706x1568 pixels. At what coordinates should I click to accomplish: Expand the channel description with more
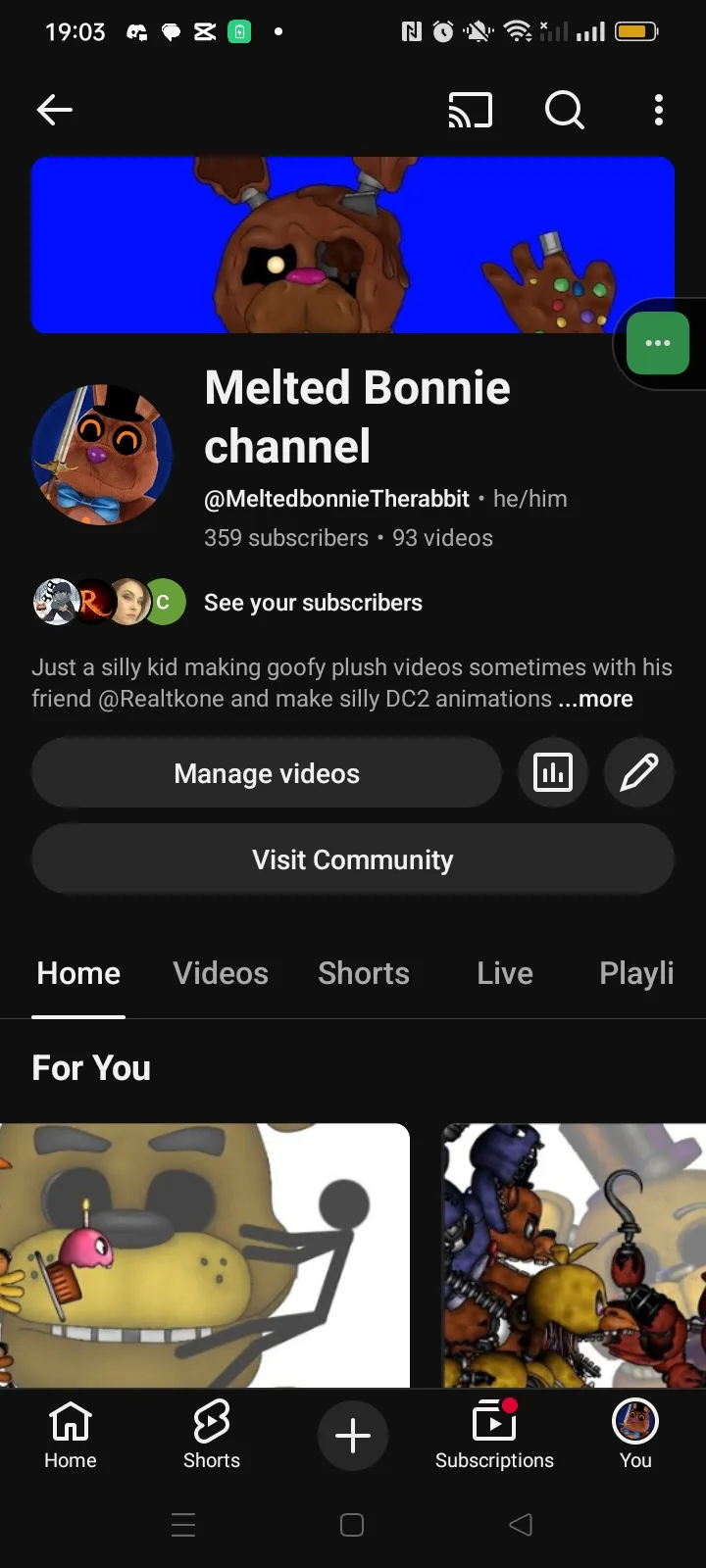(597, 699)
